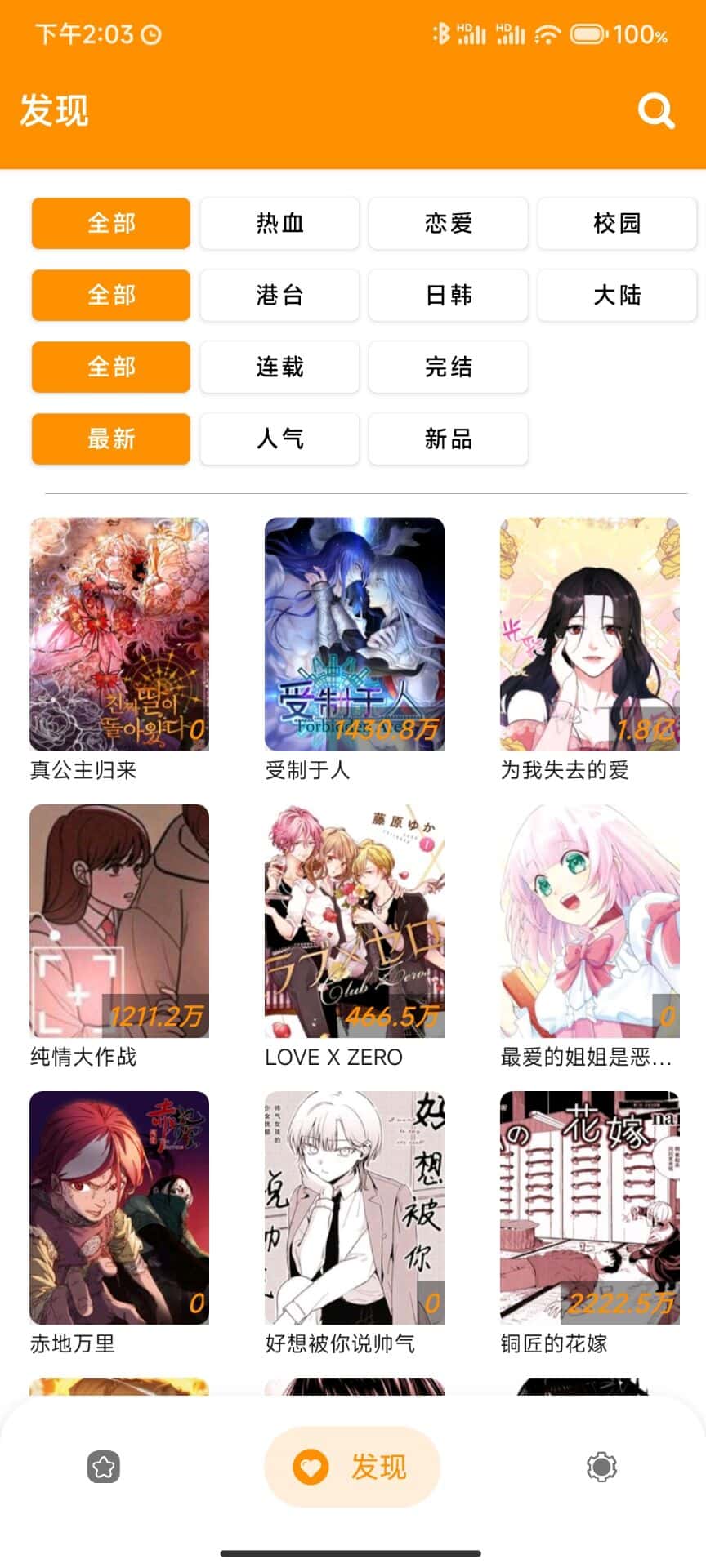Image resolution: width=706 pixels, height=1568 pixels.
Task: Select the 日韩 region chip
Action: click(x=448, y=295)
